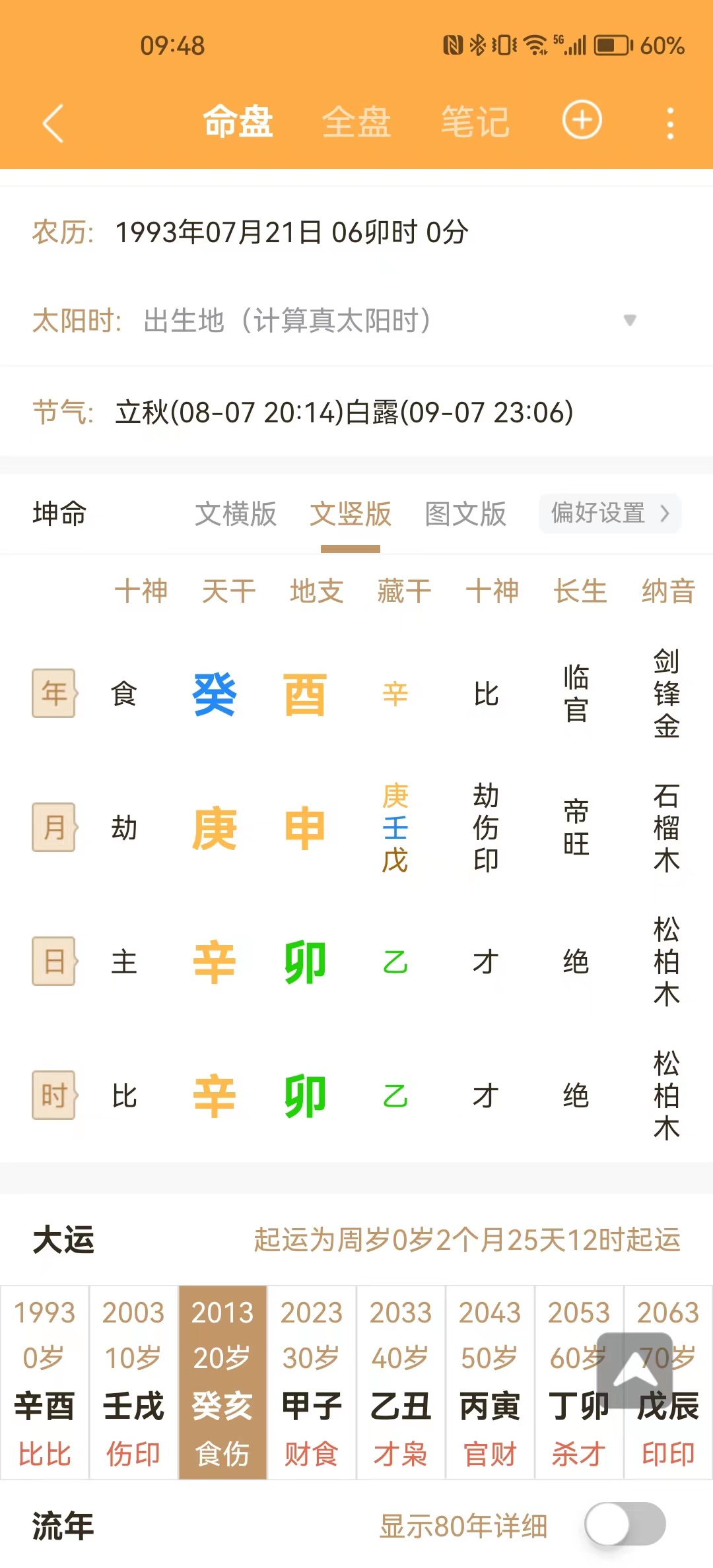This screenshot has height=1568, width=713.
Task: Open the three-dot overflow menu
Action: point(670,123)
